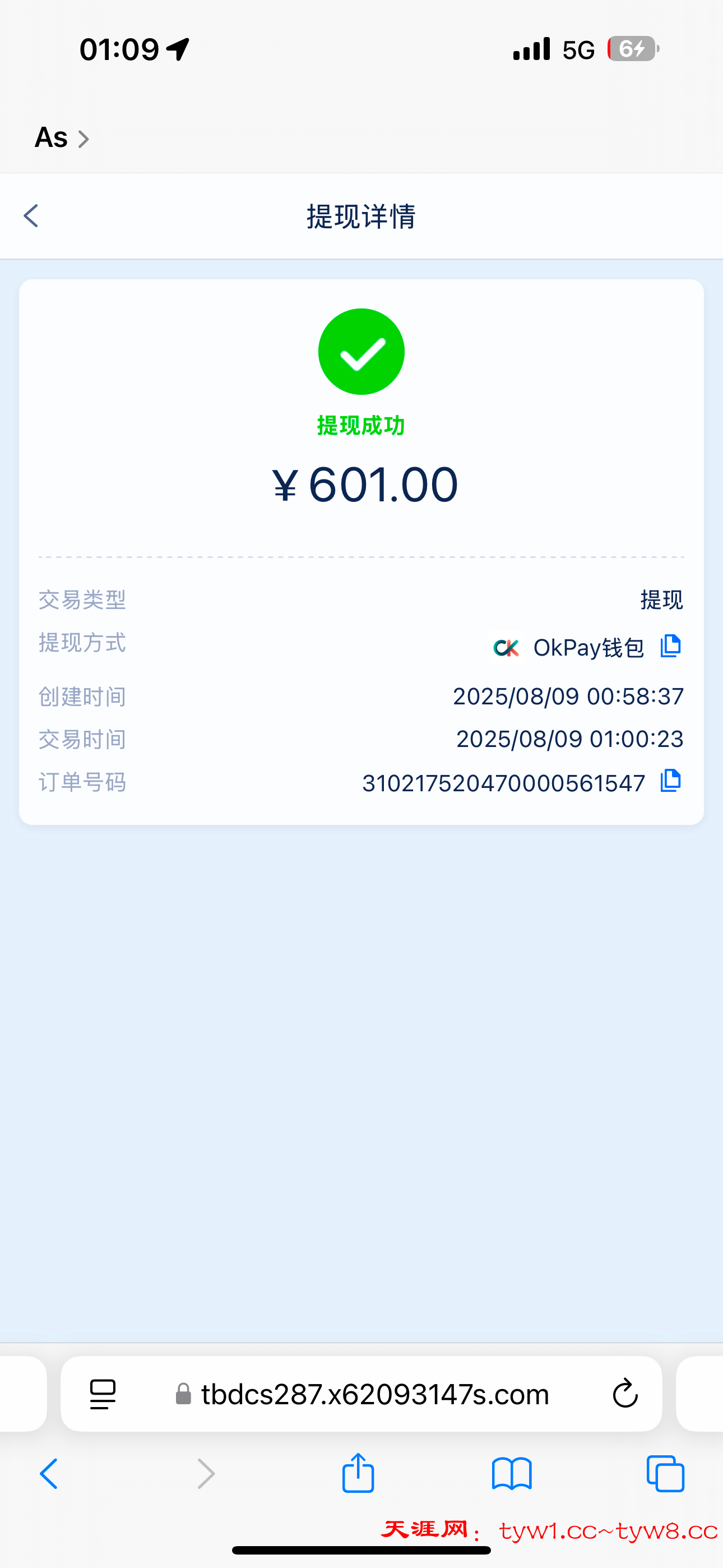
Task: Copy the order number 订单号码
Action: (670, 781)
